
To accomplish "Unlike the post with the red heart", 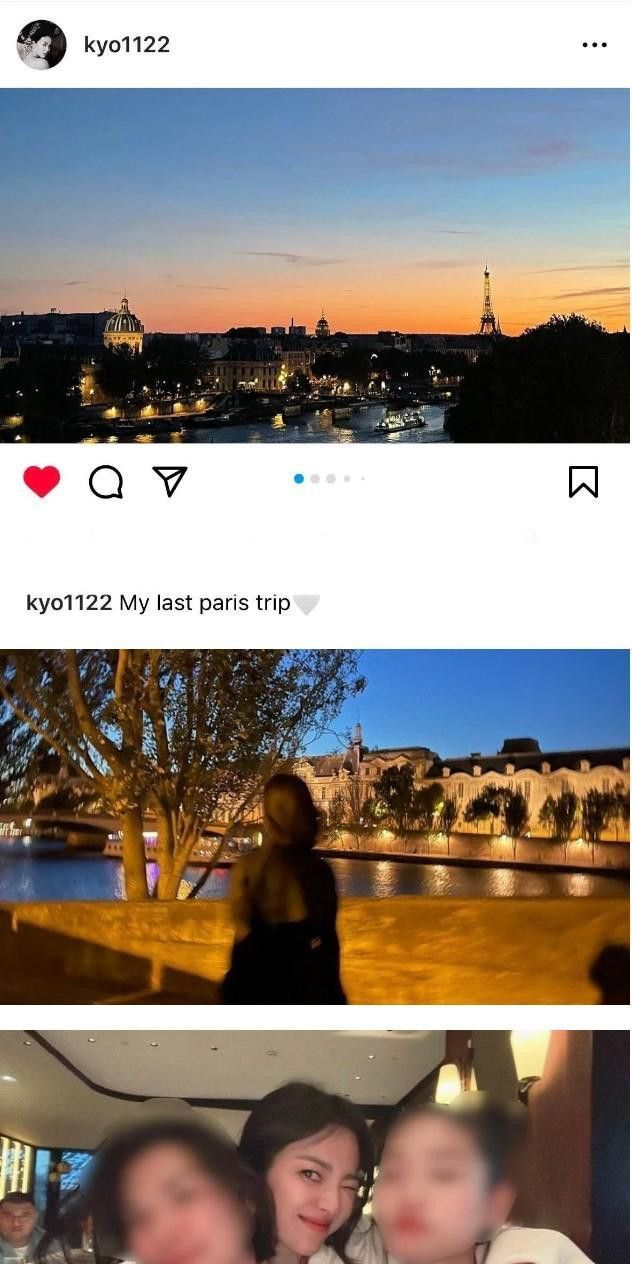I will point(42,482).
